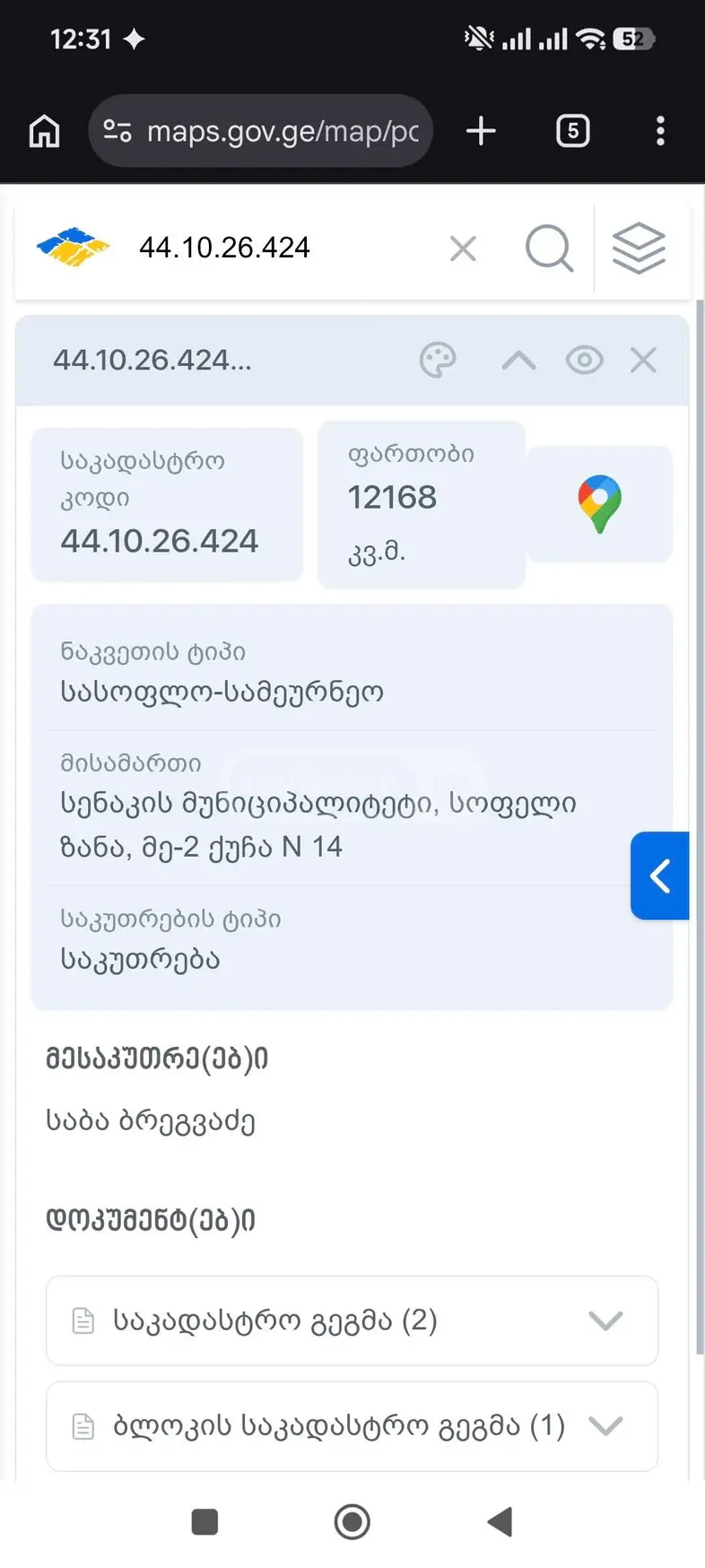Tap the system home button

[x=352, y=1522]
